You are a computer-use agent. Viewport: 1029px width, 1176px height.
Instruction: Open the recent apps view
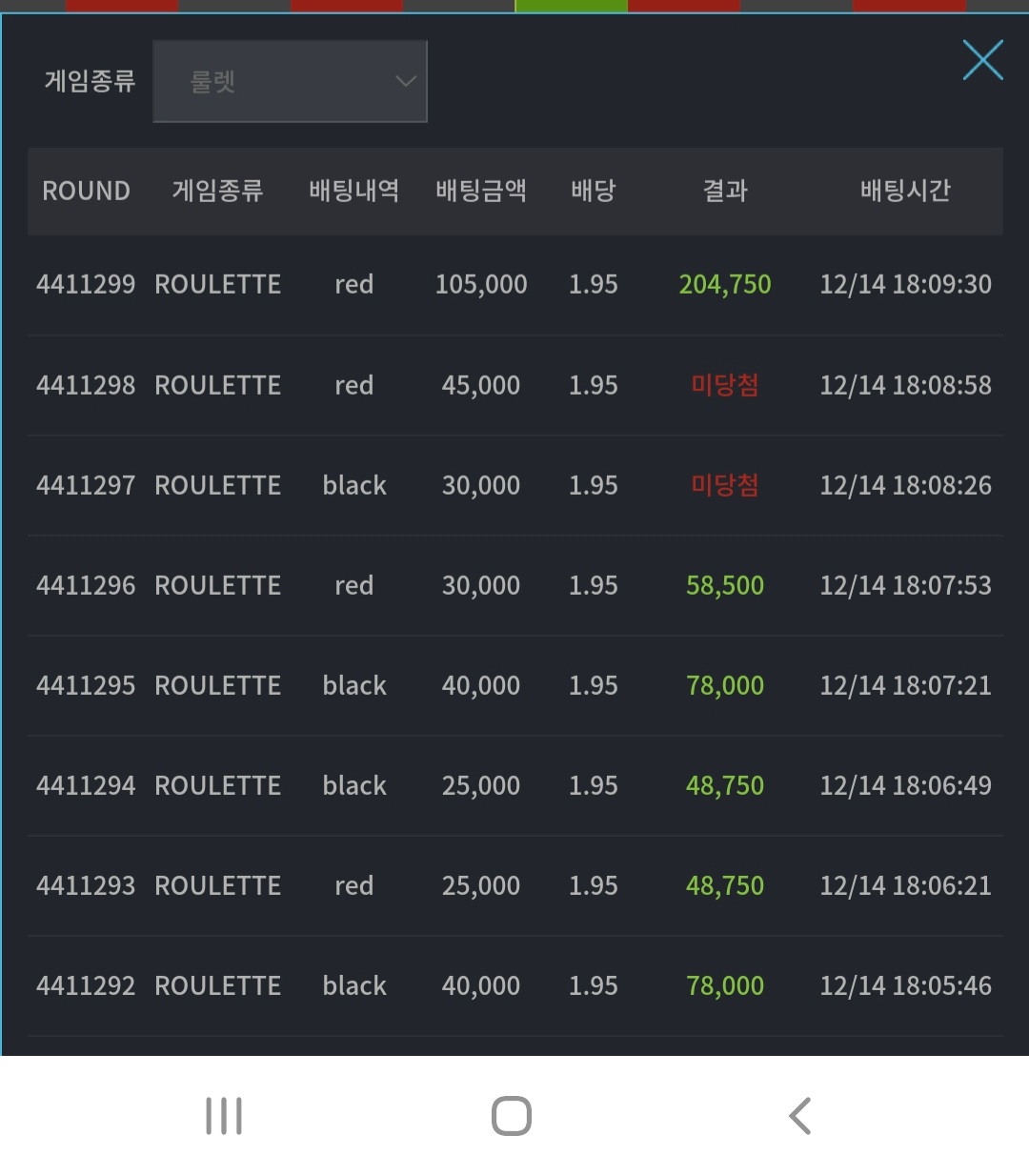[224, 1116]
